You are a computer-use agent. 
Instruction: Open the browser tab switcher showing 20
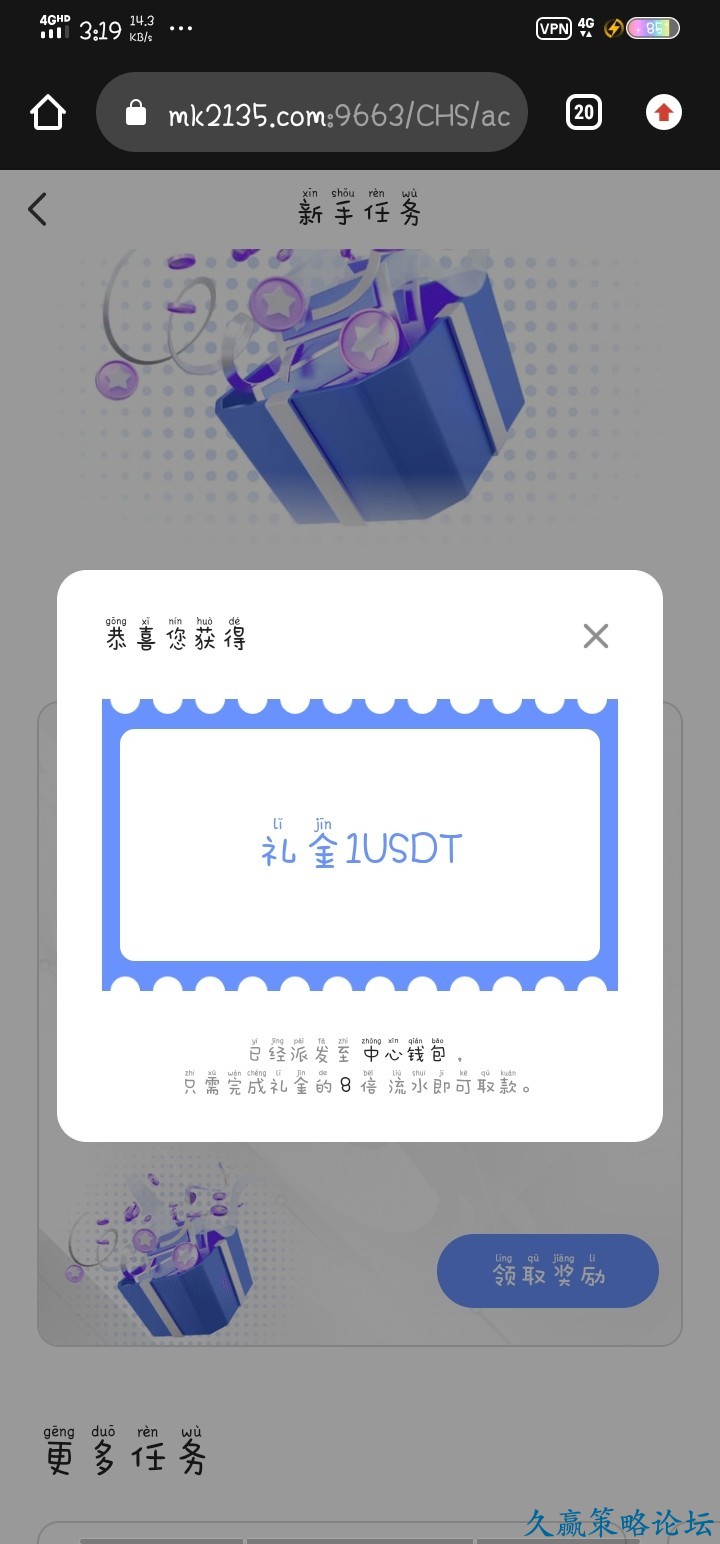click(x=584, y=113)
